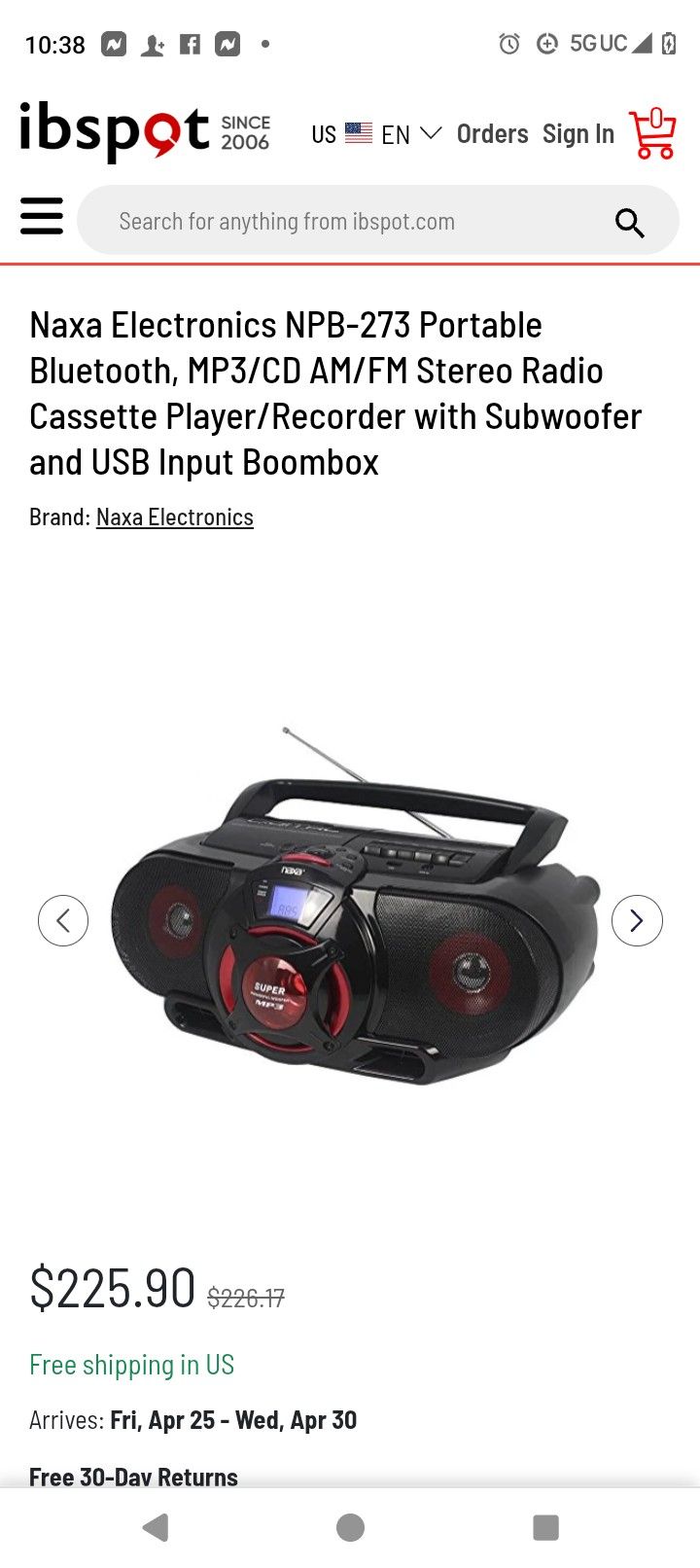Image resolution: width=700 pixels, height=1568 pixels.
Task: Open the hamburger navigation menu
Action: pyautogui.click(x=41, y=216)
